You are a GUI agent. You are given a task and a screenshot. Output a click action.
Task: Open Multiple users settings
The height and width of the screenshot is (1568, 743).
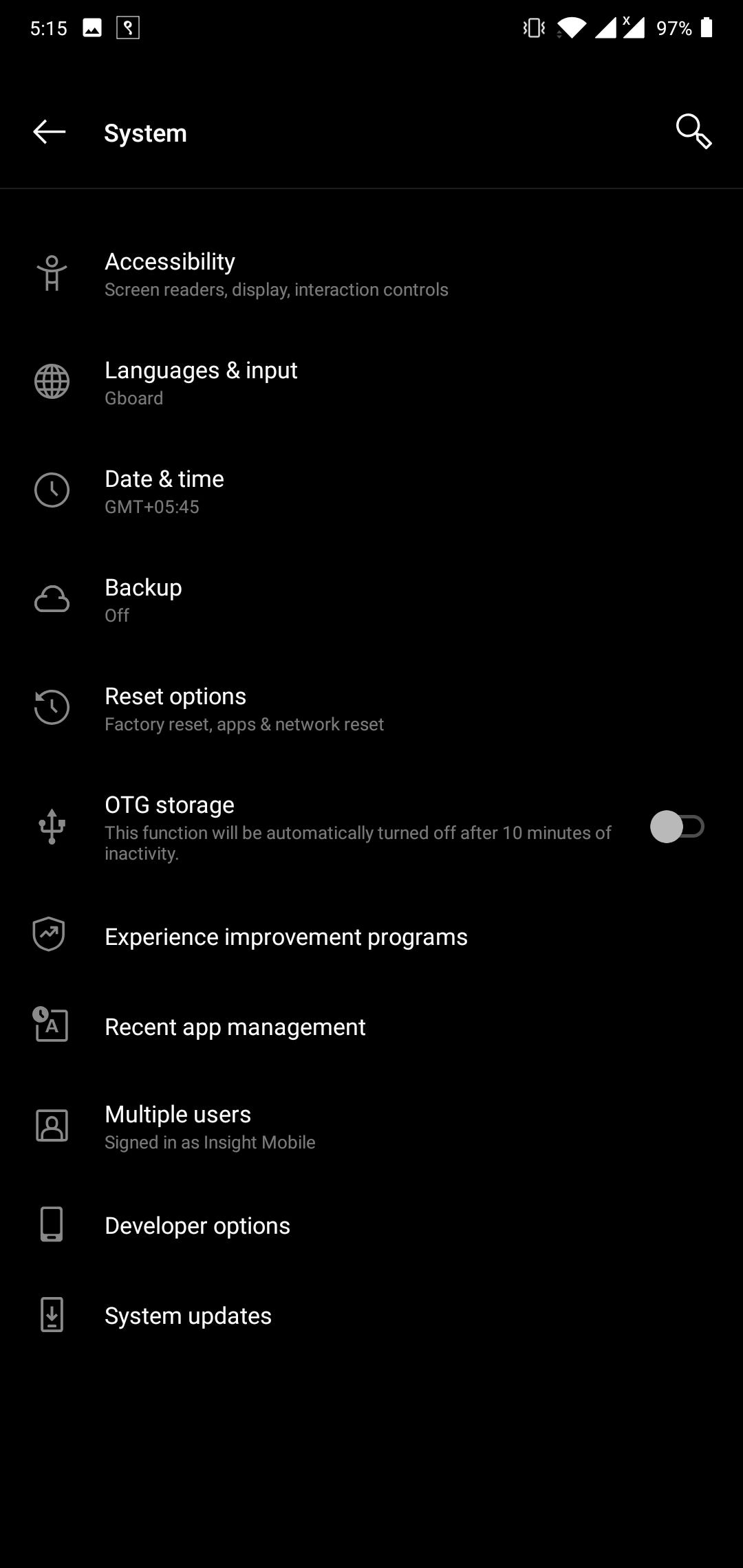coord(371,1126)
